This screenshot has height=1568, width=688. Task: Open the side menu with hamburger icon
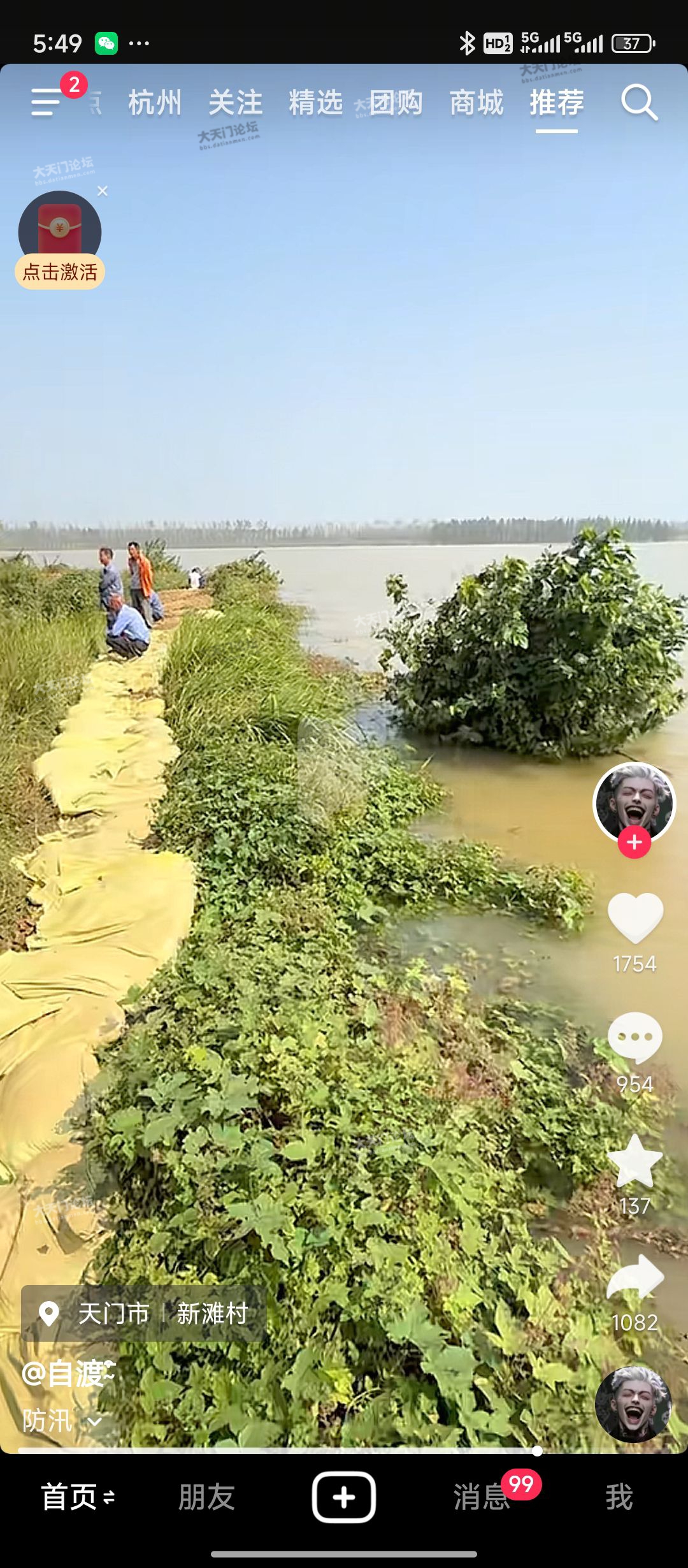point(47,102)
